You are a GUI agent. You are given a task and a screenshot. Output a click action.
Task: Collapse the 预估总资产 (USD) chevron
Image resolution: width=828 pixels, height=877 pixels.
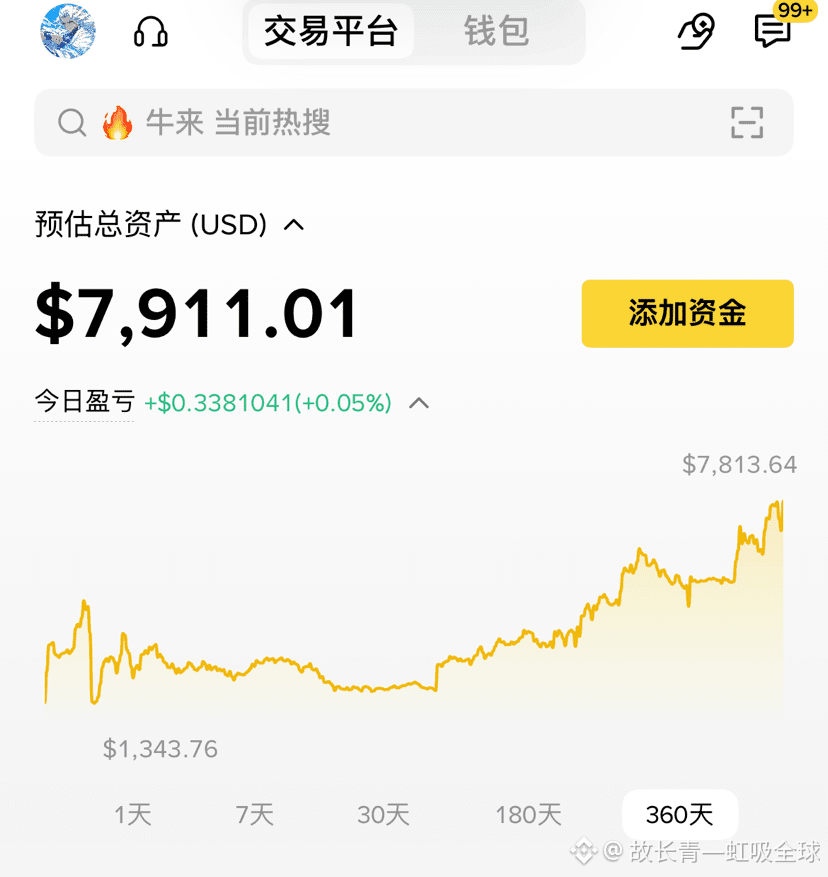(294, 225)
